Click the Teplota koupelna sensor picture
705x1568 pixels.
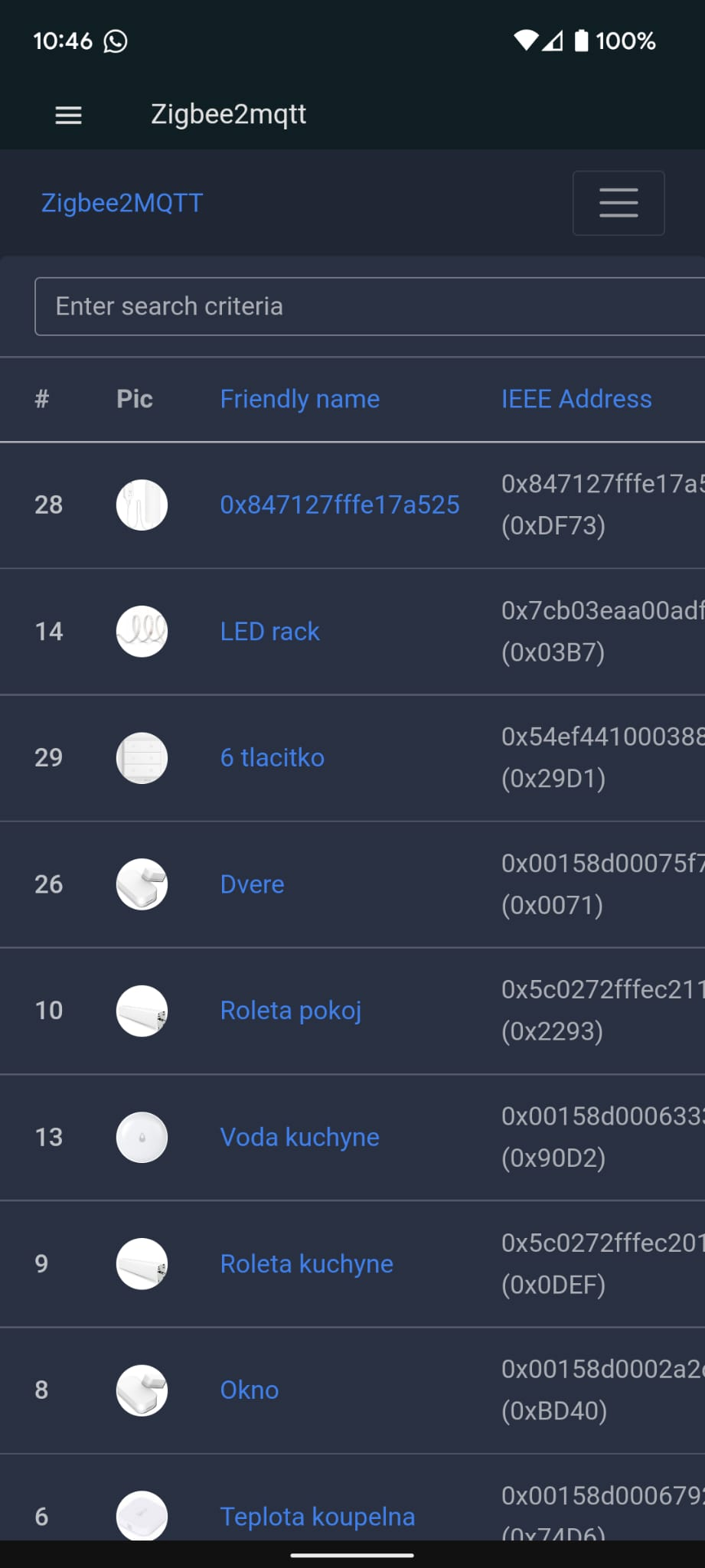pyautogui.click(x=142, y=1516)
